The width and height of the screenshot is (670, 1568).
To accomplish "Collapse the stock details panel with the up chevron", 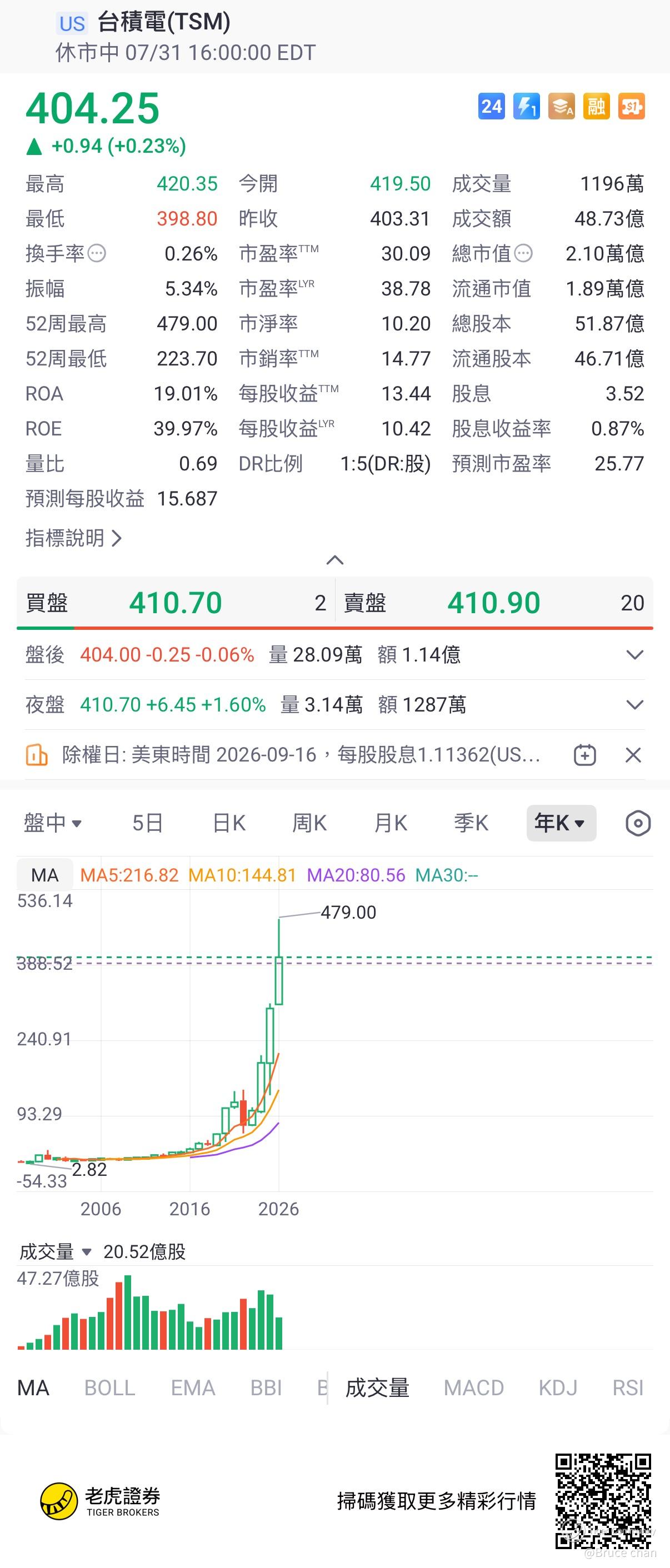I will tap(335, 560).
